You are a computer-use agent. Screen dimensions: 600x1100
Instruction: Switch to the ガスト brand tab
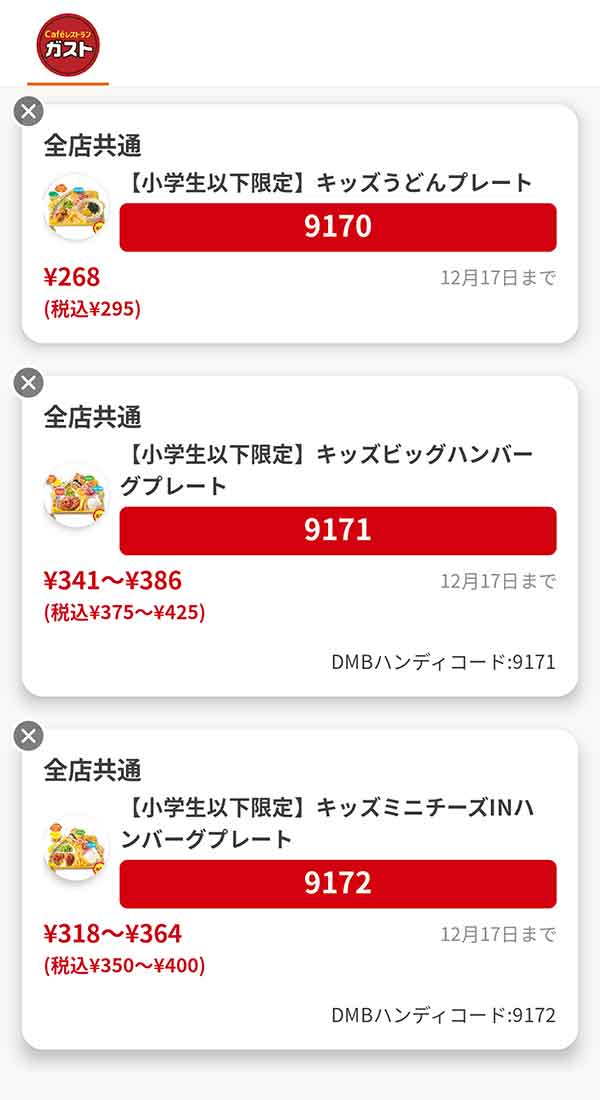(x=68, y=45)
